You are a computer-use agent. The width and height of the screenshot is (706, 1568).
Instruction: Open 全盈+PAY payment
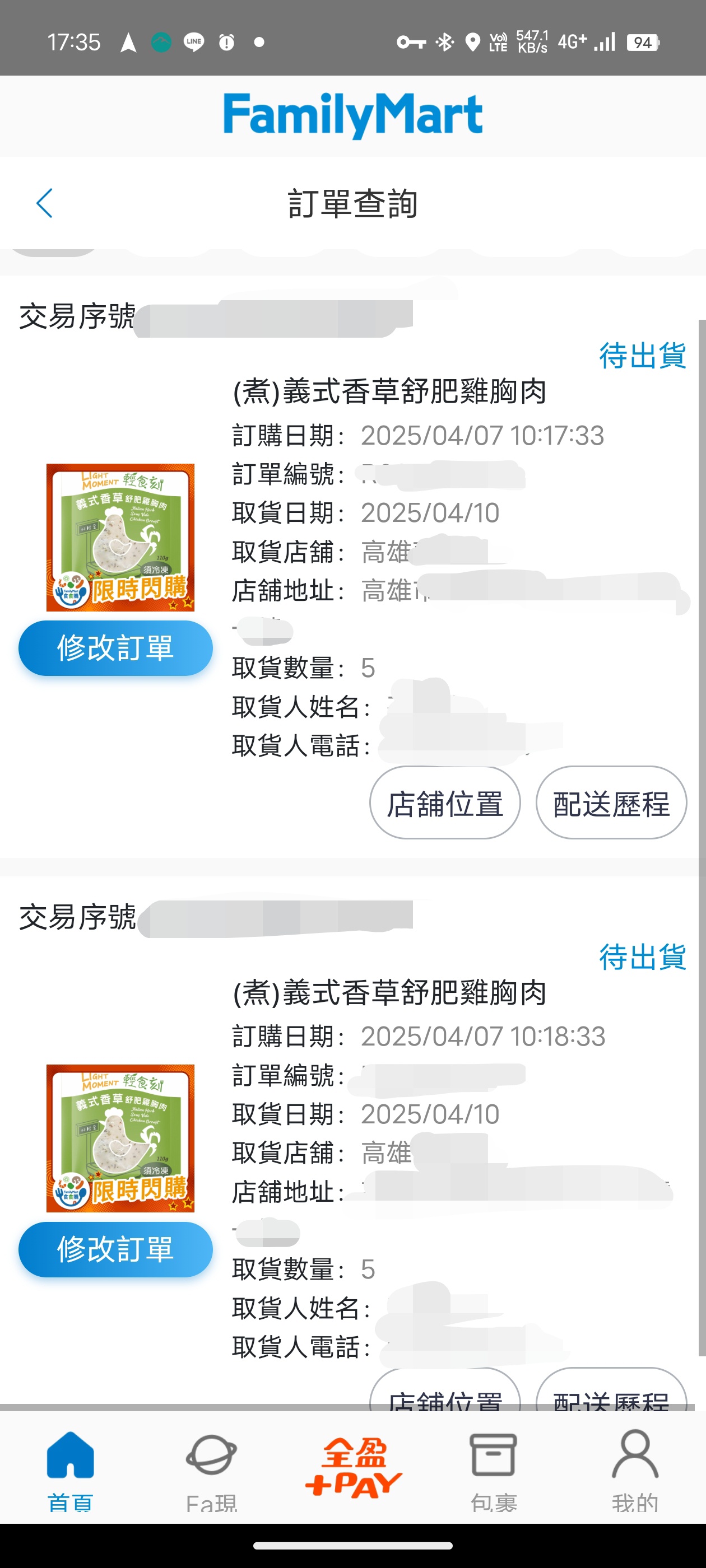pyautogui.click(x=354, y=1468)
